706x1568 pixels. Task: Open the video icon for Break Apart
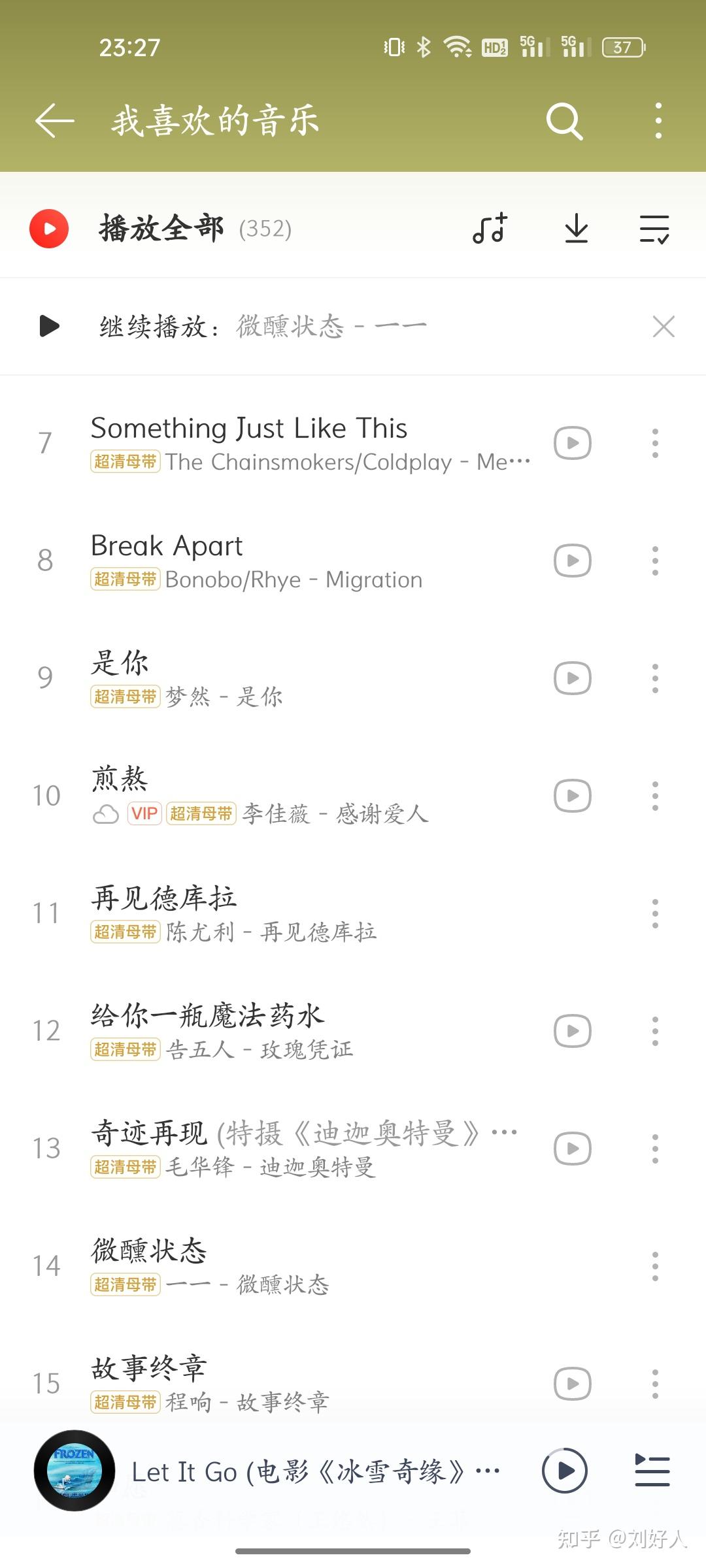(x=573, y=561)
